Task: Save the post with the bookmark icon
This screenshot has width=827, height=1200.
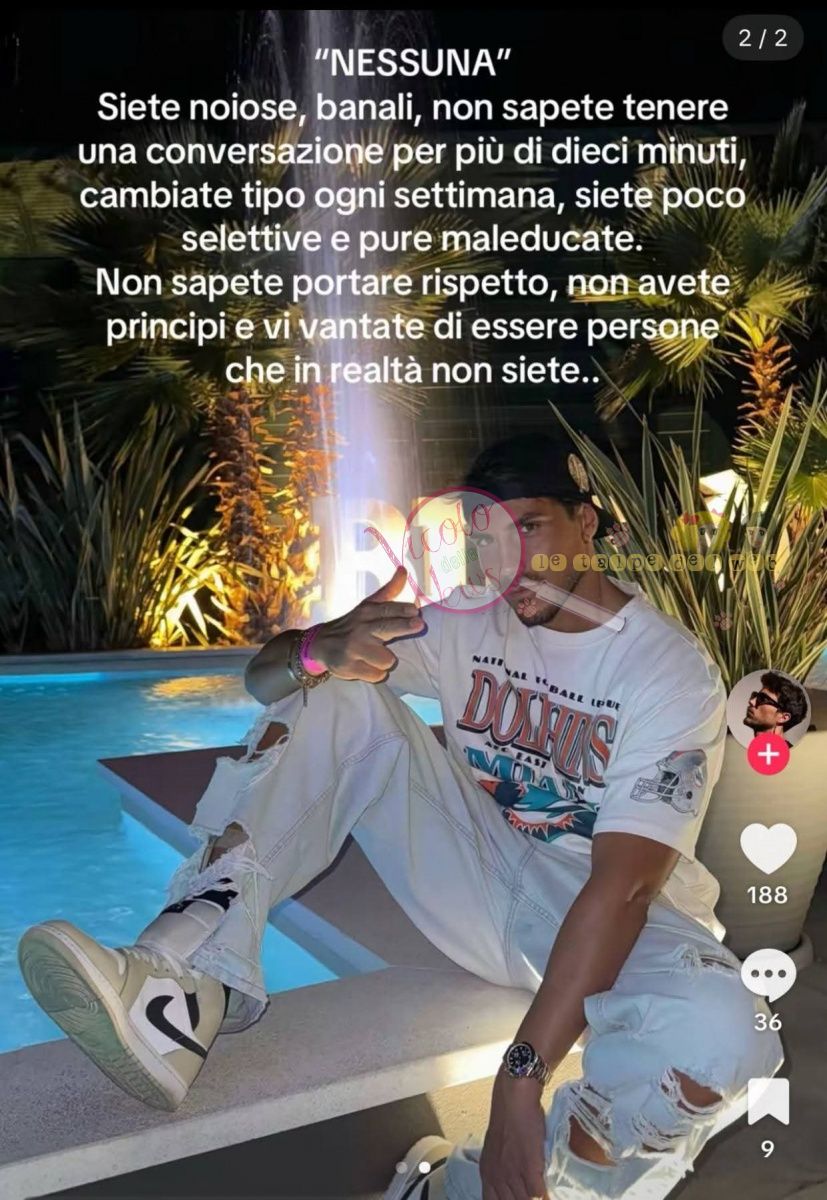Action: pyautogui.click(x=768, y=1101)
